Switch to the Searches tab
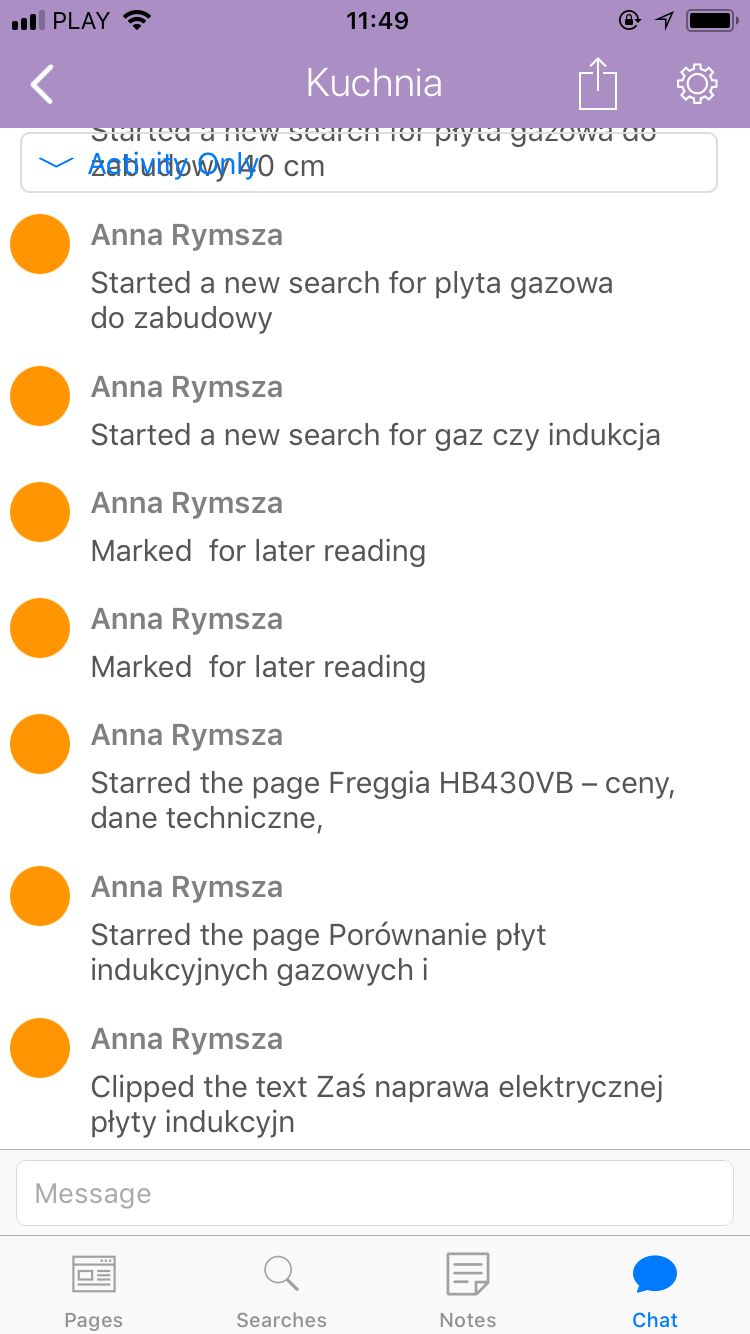Image resolution: width=750 pixels, height=1334 pixels. tap(281, 1292)
